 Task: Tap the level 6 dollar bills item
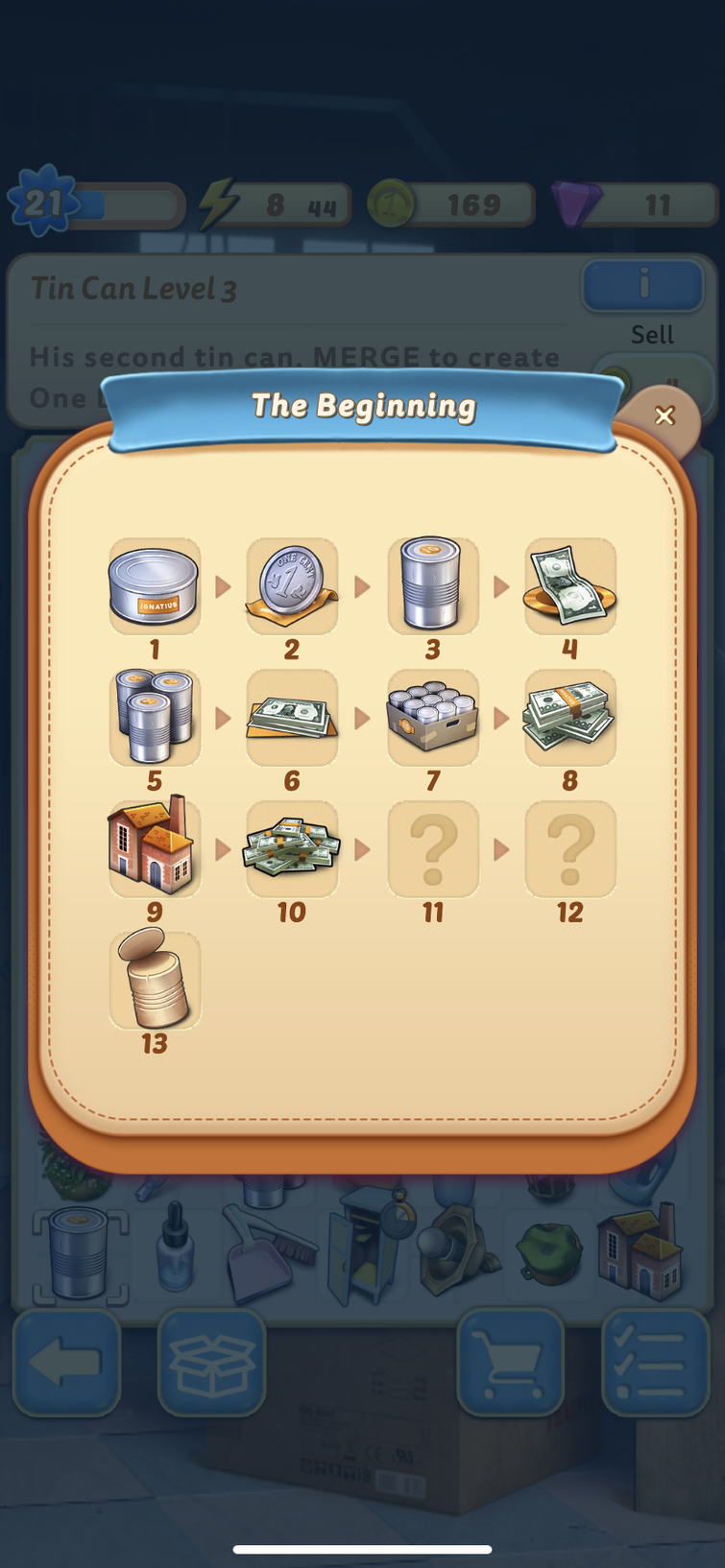coord(292,718)
